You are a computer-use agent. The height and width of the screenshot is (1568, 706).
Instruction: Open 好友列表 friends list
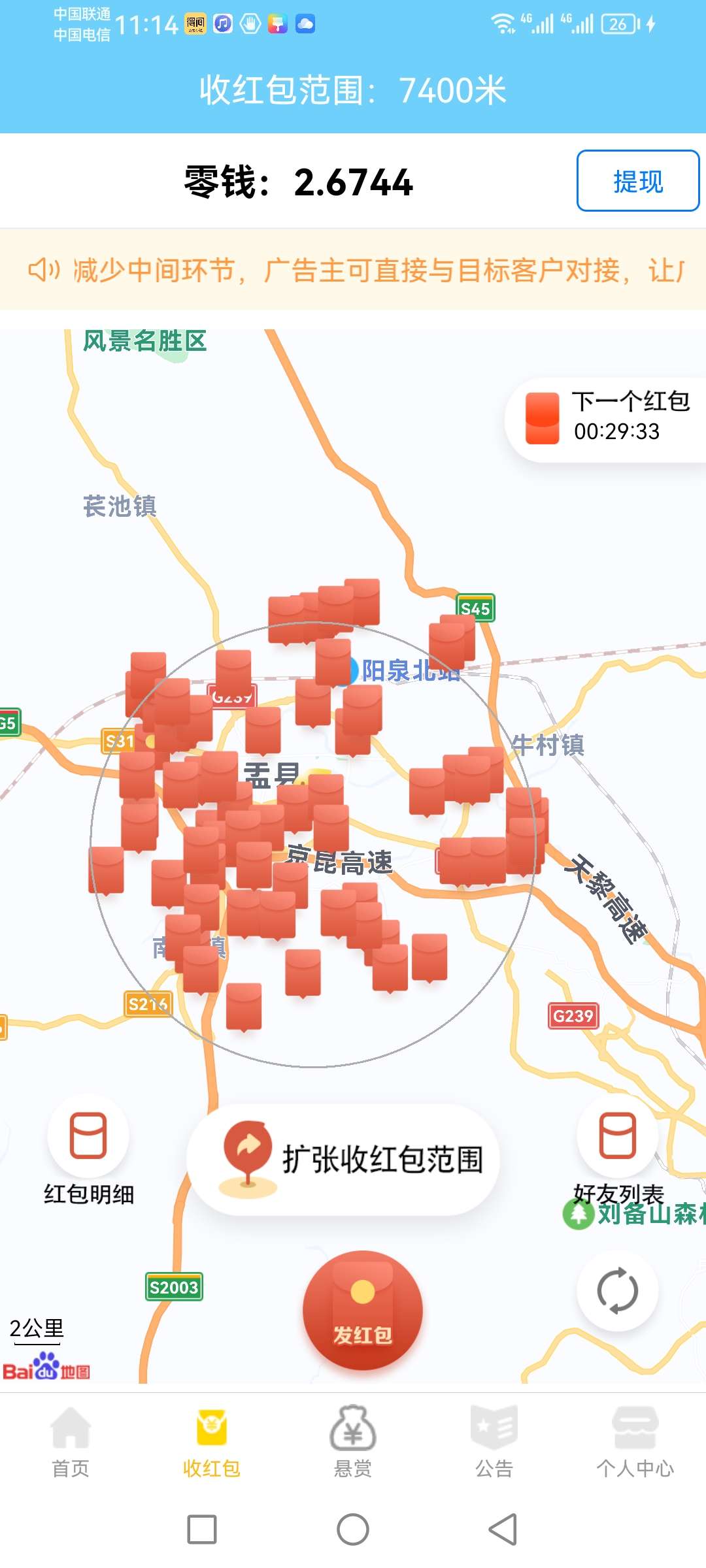(x=618, y=1151)
